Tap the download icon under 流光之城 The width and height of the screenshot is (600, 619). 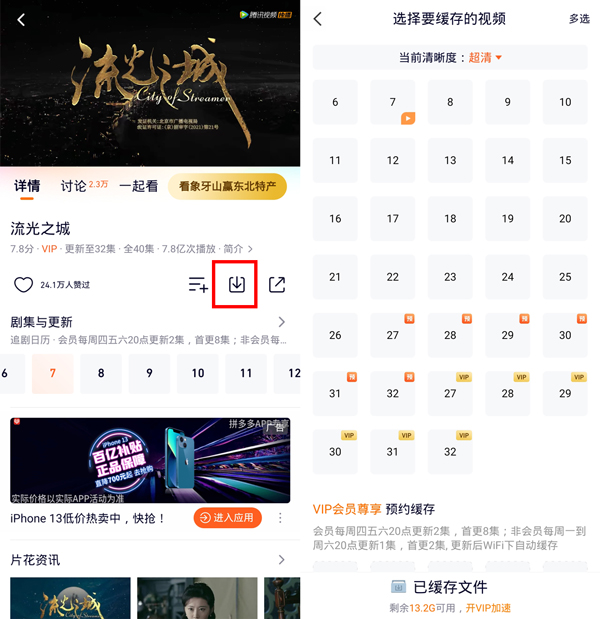[236, 284]
